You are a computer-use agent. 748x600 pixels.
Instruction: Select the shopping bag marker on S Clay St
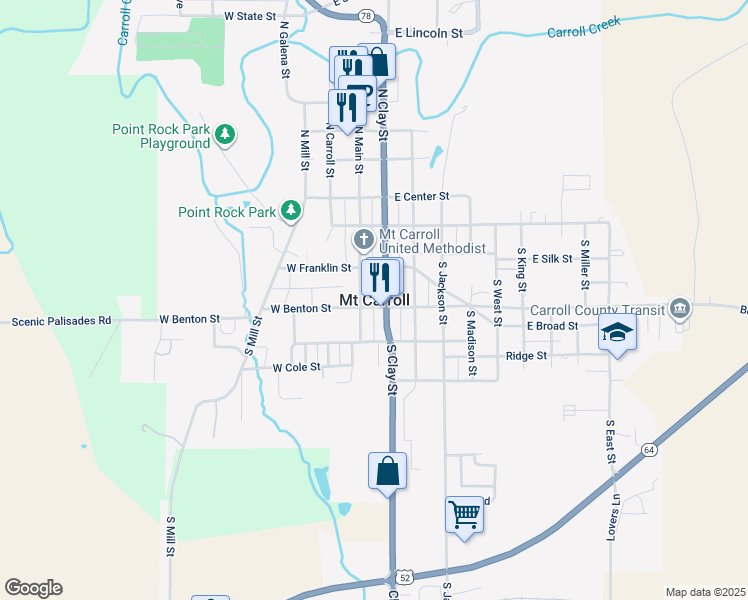(387, 470)
